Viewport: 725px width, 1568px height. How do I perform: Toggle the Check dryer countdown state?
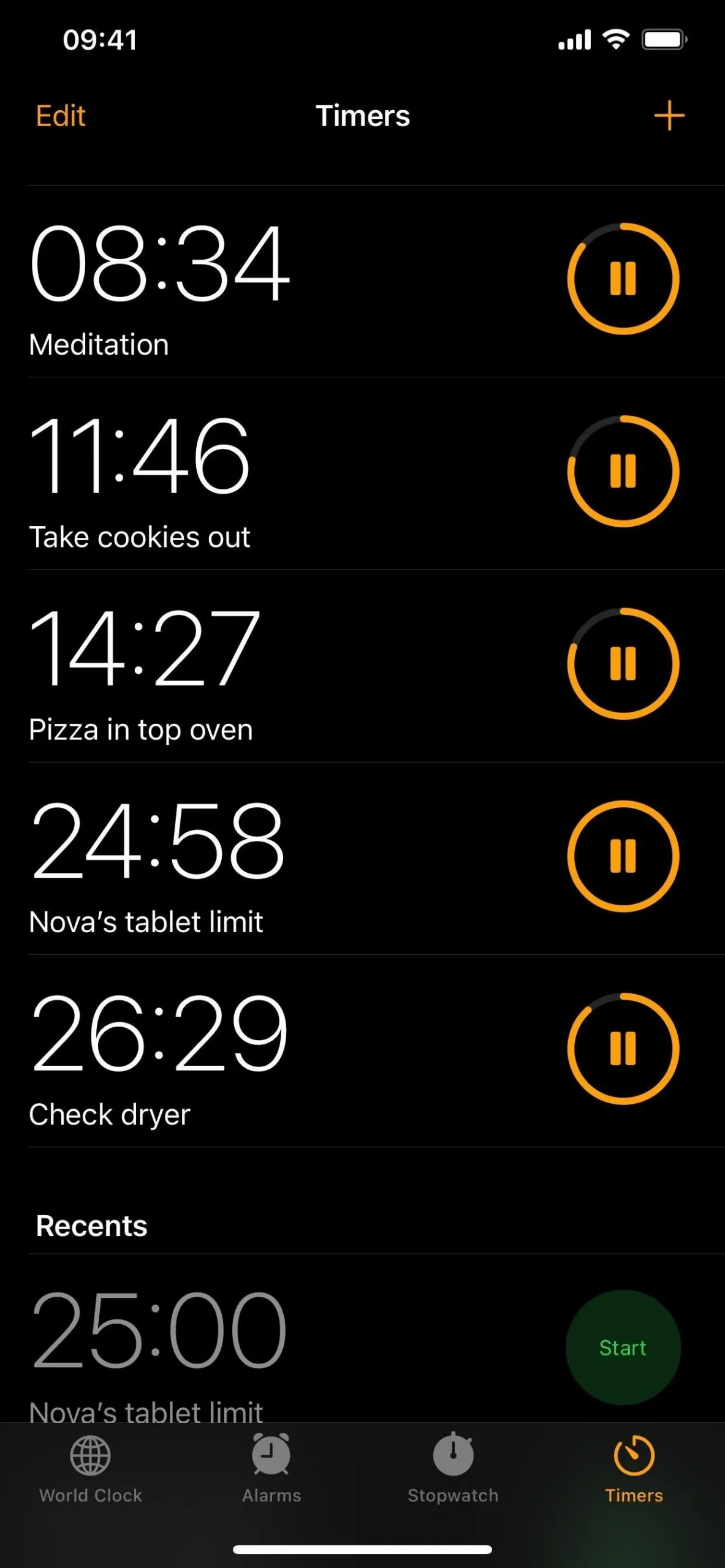(x=623, y=1047)
